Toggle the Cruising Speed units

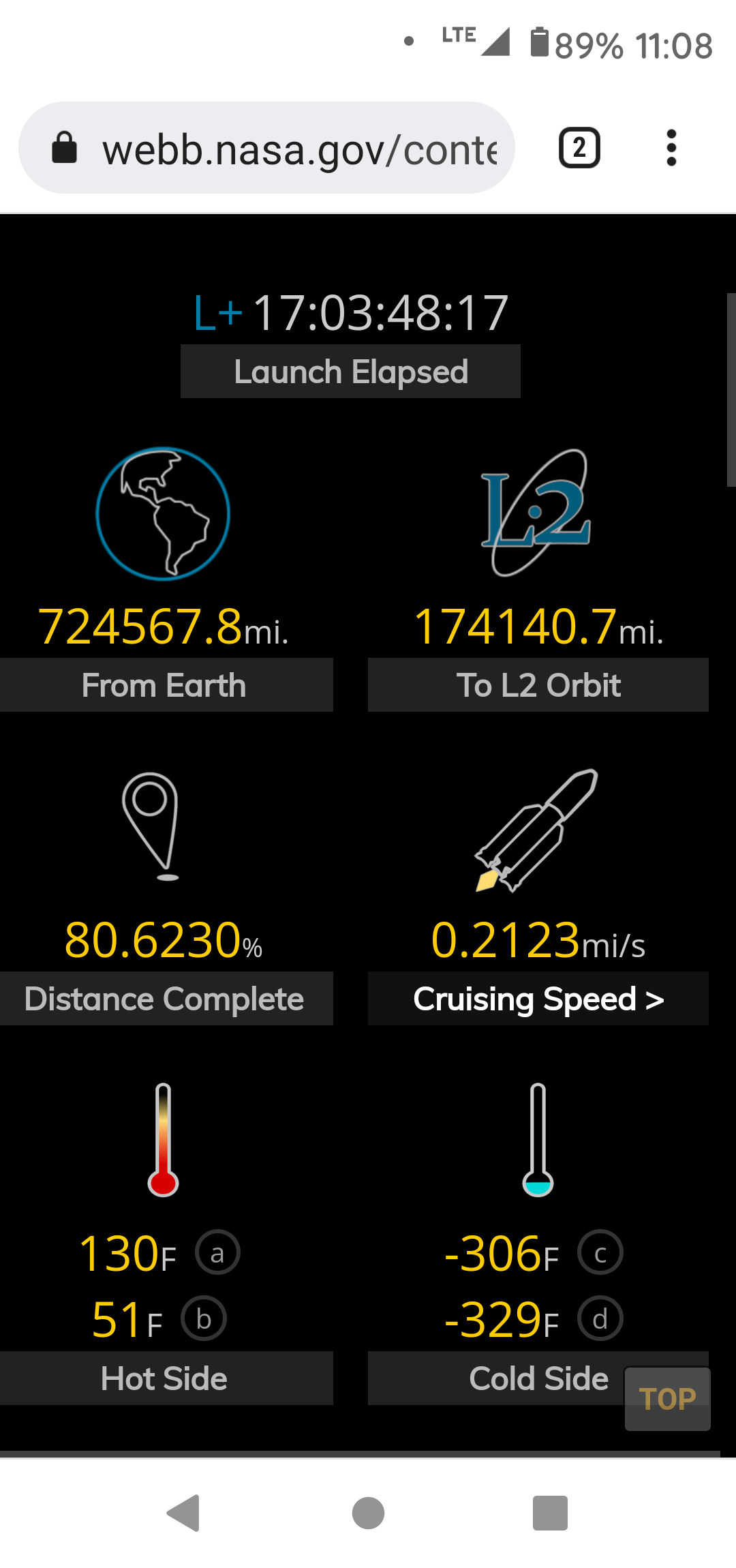(x=538, y=999)
